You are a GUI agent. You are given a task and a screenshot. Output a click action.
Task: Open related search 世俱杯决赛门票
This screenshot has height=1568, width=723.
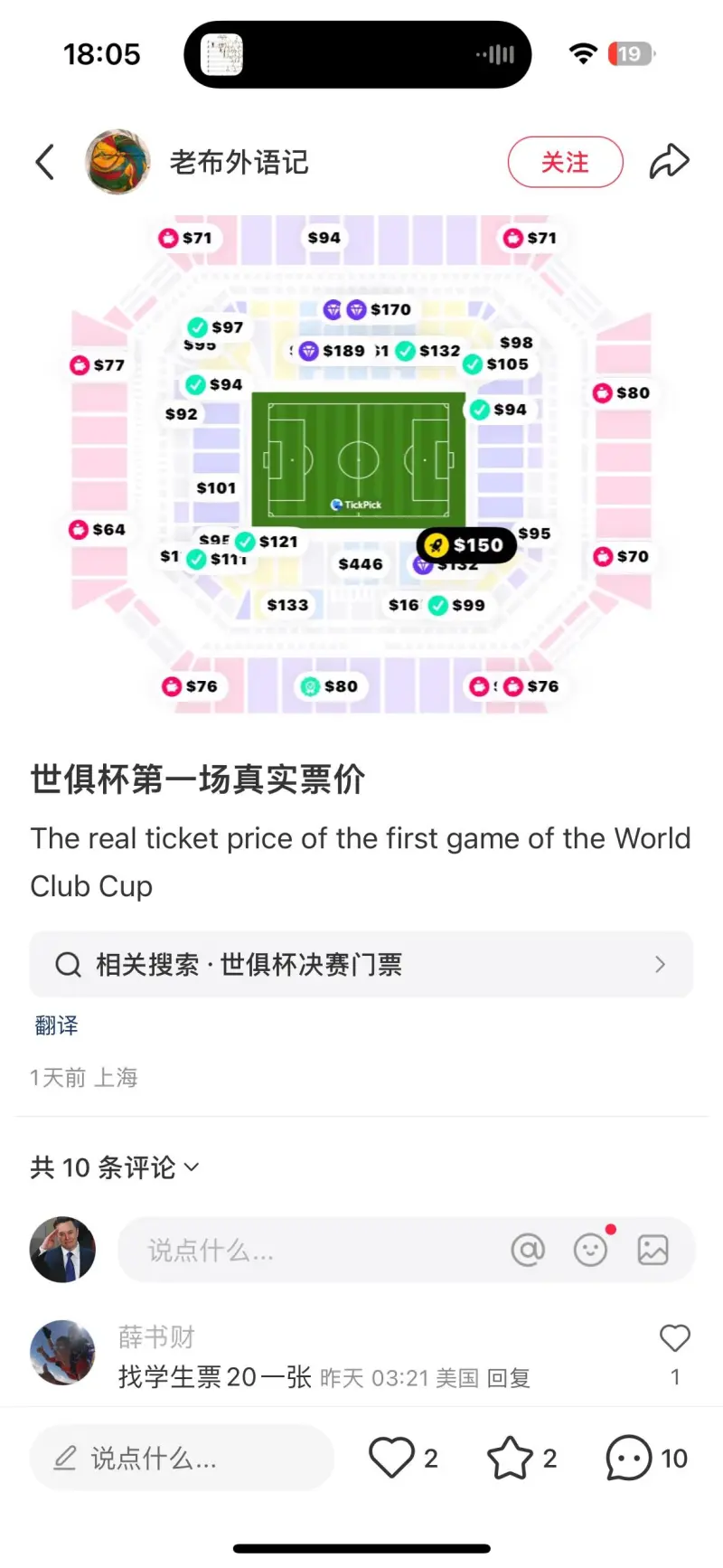pyautogui.click(x=361, y=965)
